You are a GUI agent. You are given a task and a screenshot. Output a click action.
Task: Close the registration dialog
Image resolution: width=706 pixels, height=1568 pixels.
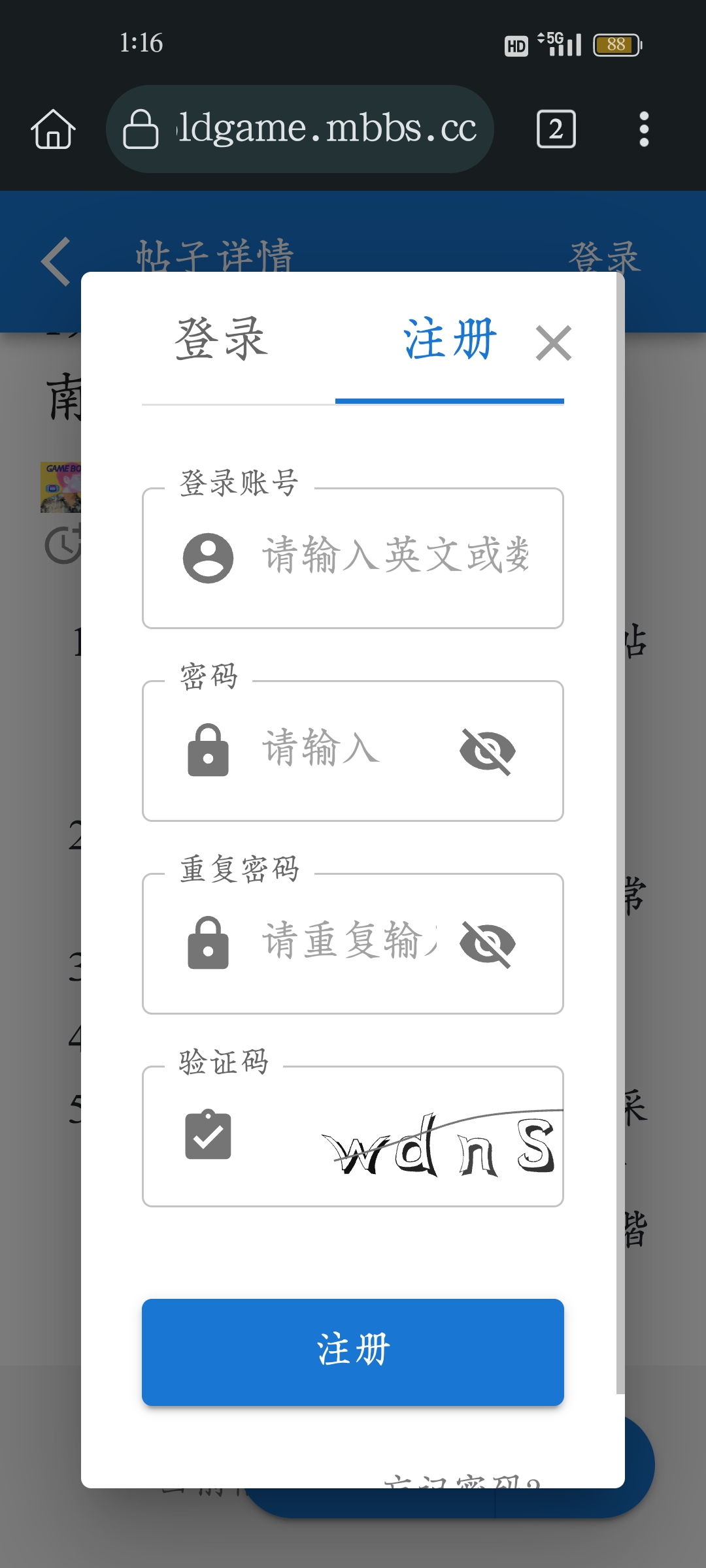pyautogui.click(x=553, y=343)
